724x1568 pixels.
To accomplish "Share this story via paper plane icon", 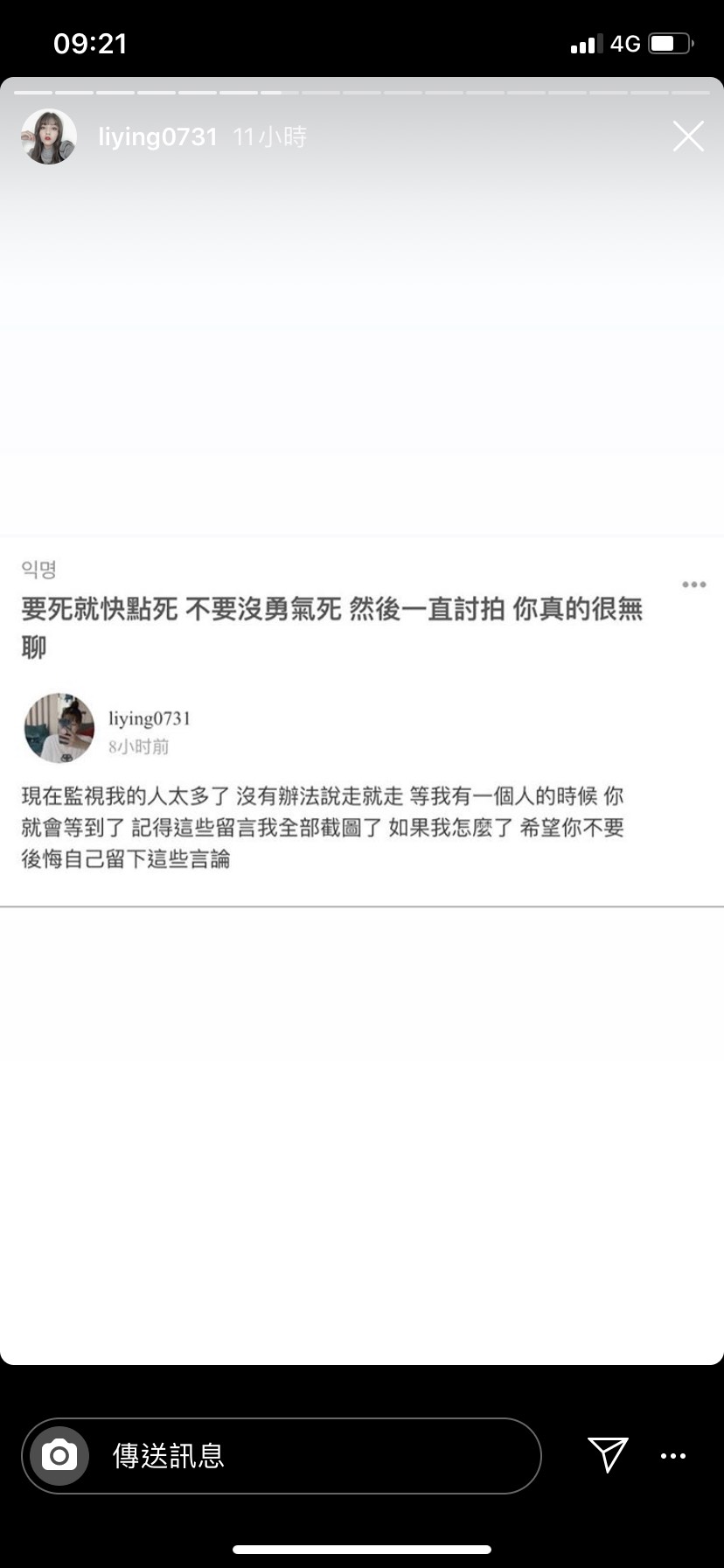I will tap(608, 1454).
